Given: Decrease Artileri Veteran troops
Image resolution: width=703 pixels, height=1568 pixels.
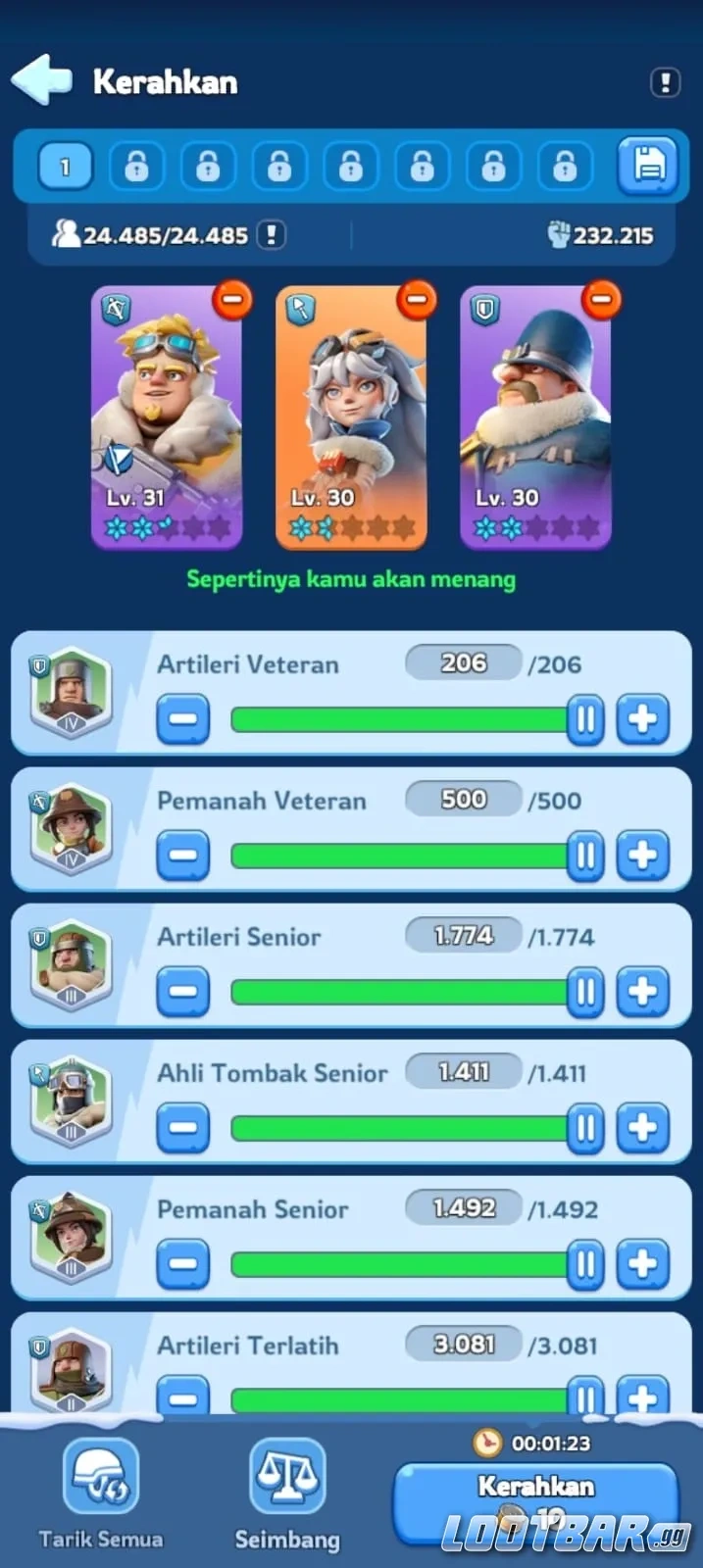Looking at the screenshot, I should [x=183, y=719].
